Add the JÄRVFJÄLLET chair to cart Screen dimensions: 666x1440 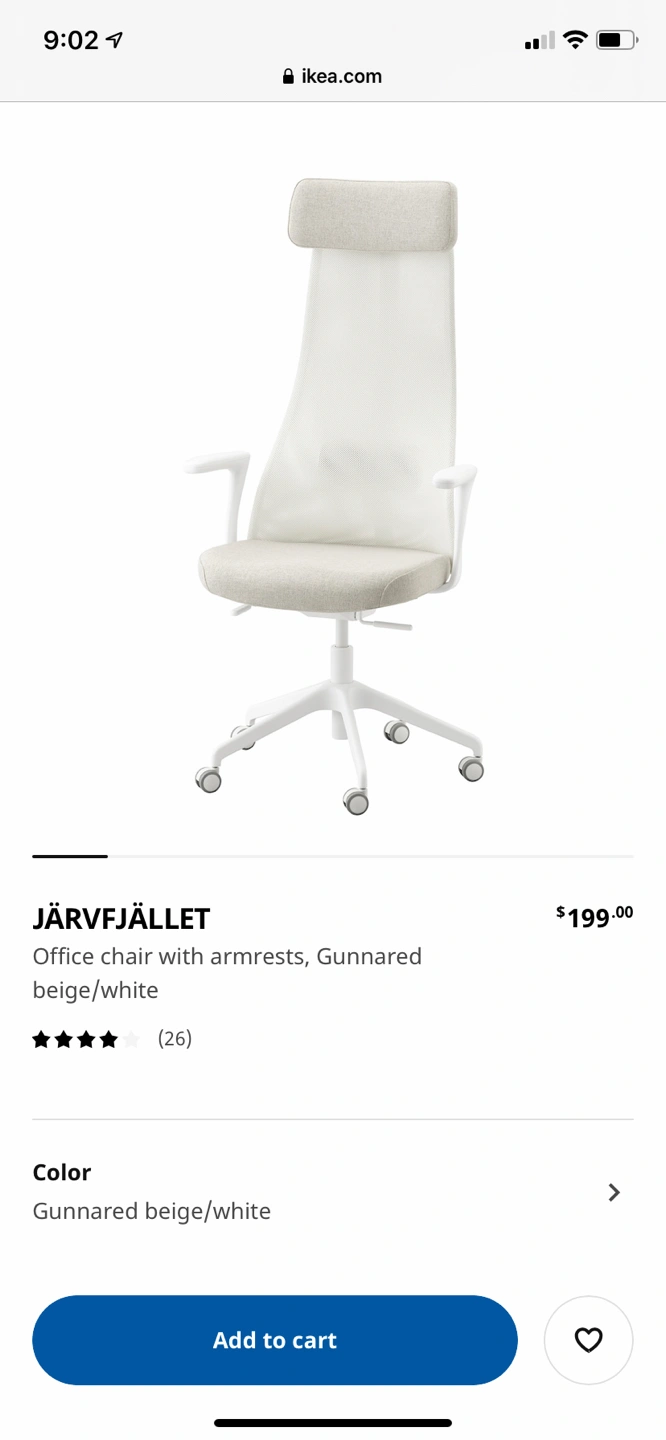click(x=274, y=1340)
